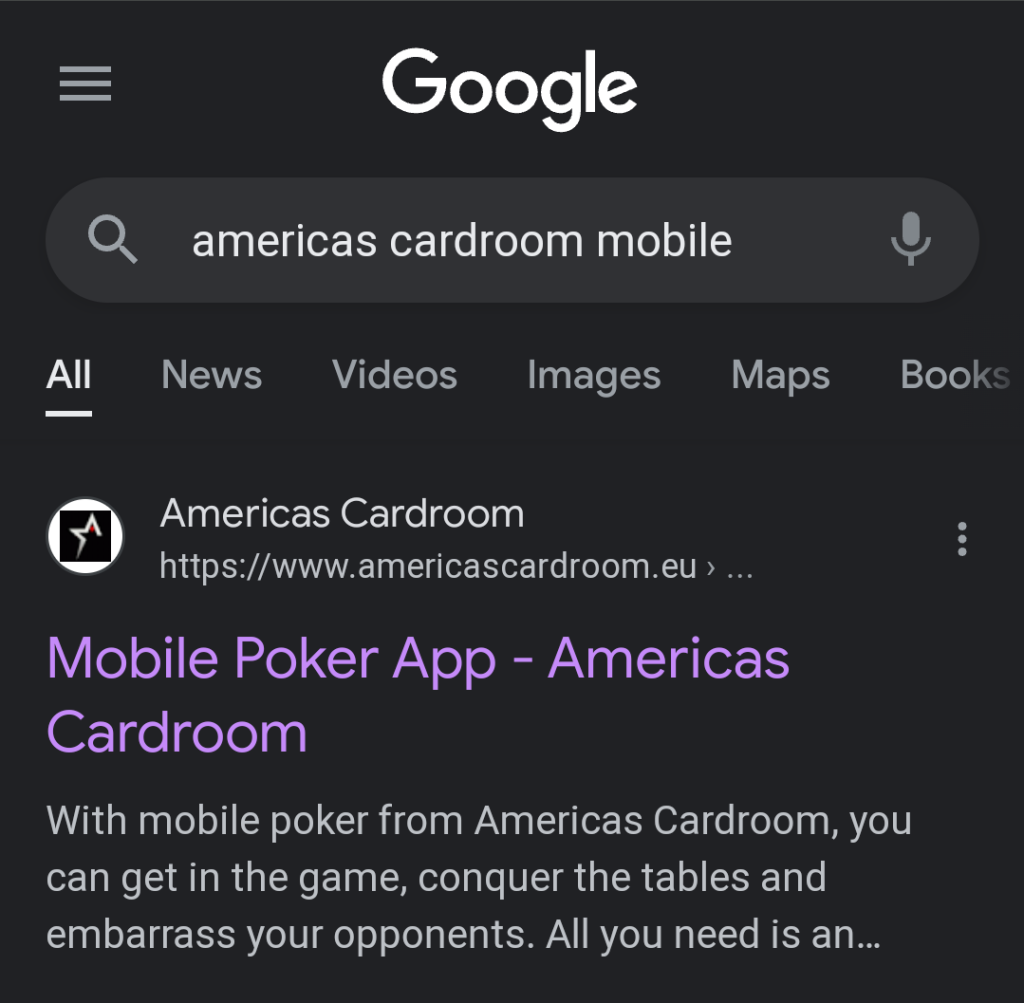
Task: Open the result's three-dot options menu
Action: coord(961,539)
